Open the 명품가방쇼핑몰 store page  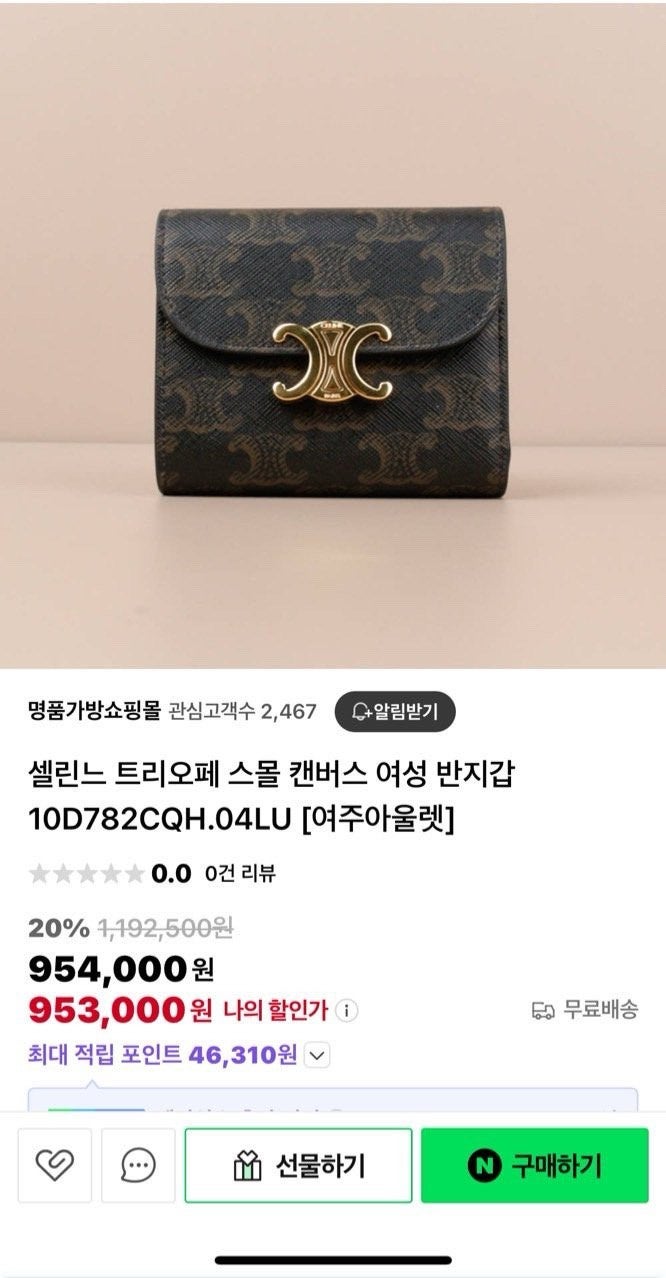pyautogui.click(x=94, y=711)
